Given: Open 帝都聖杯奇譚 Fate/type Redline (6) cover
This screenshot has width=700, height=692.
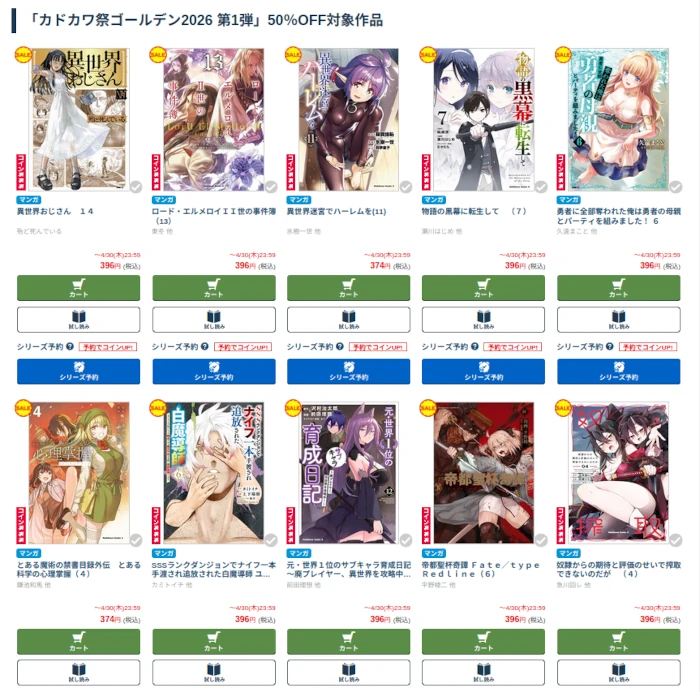Looking at the screenshot, I should [x=483, y=472].
